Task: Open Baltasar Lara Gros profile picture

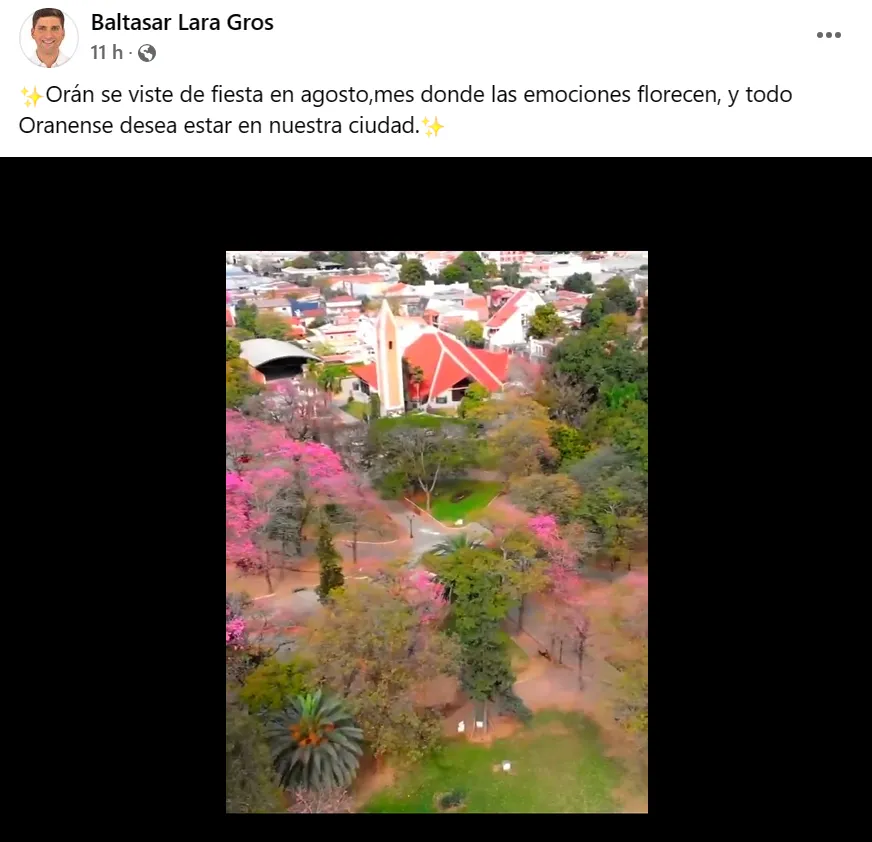Action: pos(48,37)
